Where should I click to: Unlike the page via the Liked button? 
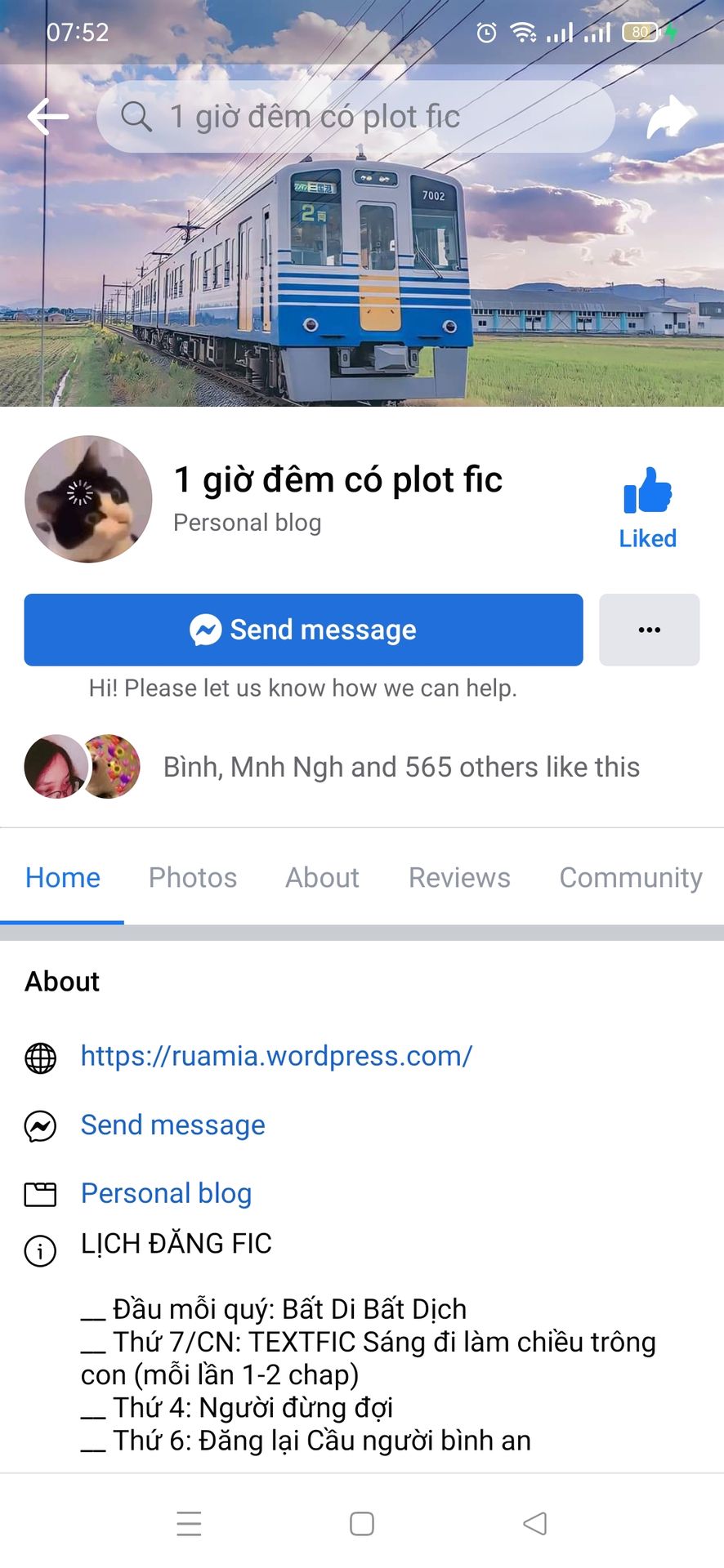click(647, 508)
